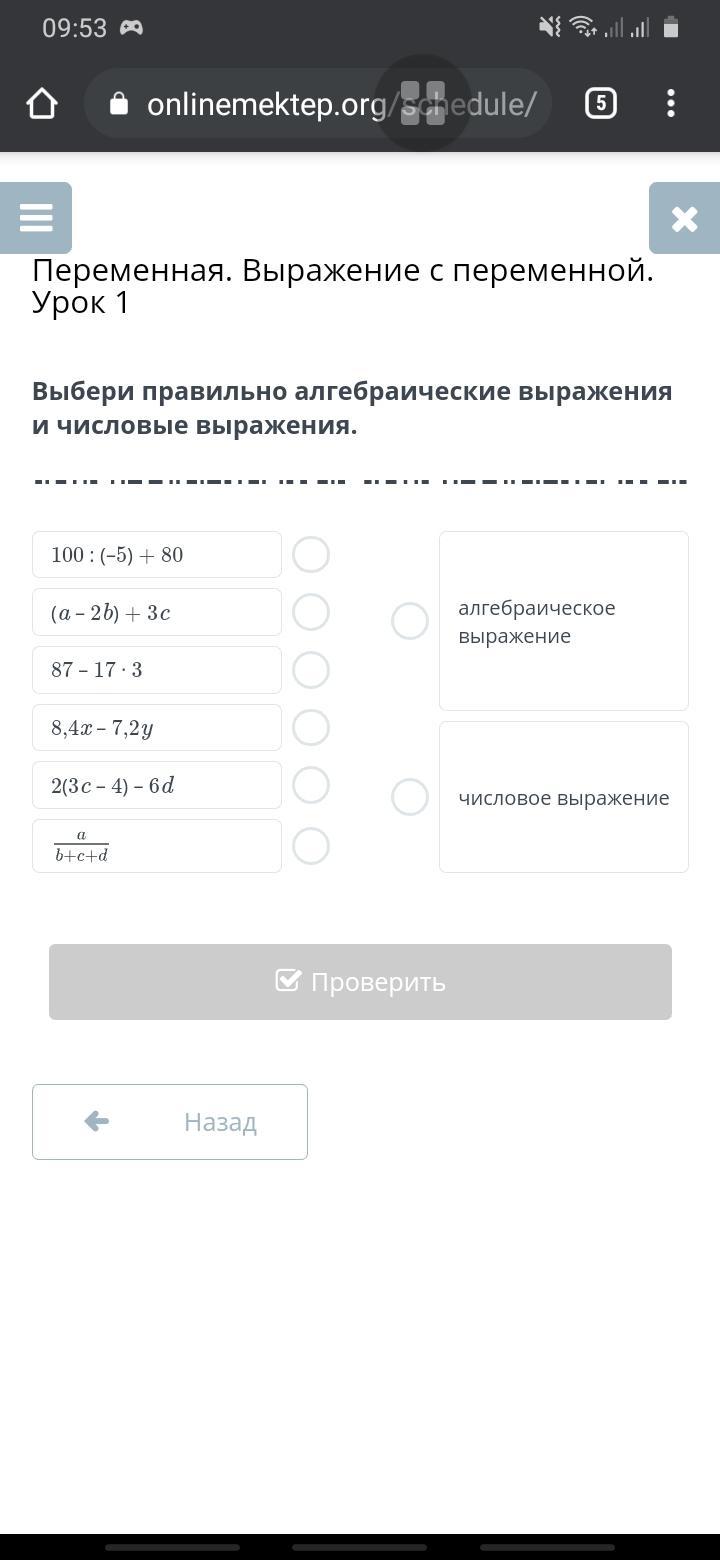Viewport: 720px width, 1560px height.
Task: Choose the алгебраическое выражение radio button
Action: [x=410, y=621]
